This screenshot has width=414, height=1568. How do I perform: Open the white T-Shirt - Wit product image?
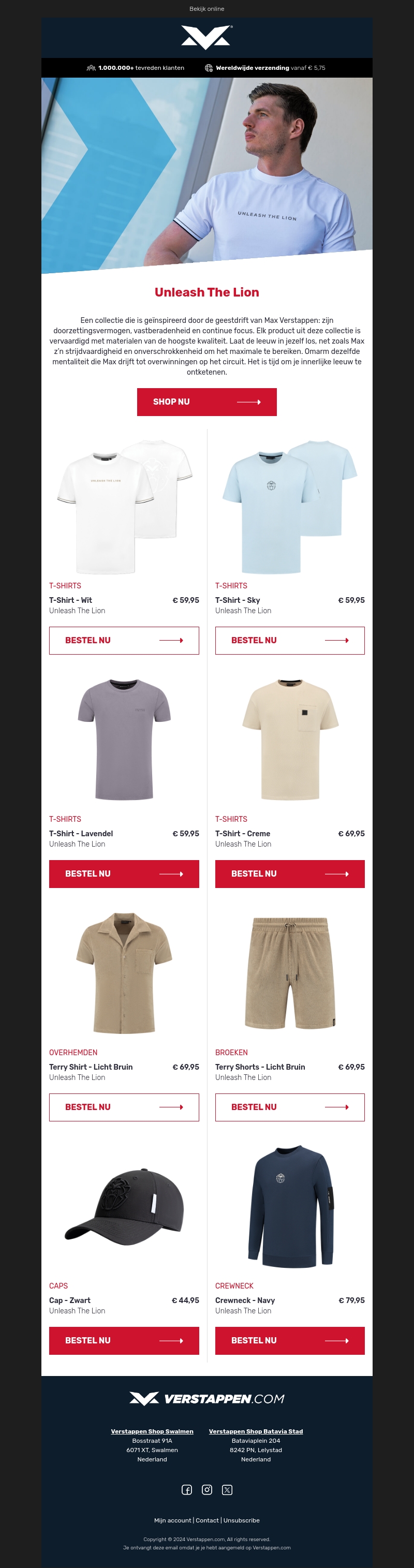pos(124,507)
